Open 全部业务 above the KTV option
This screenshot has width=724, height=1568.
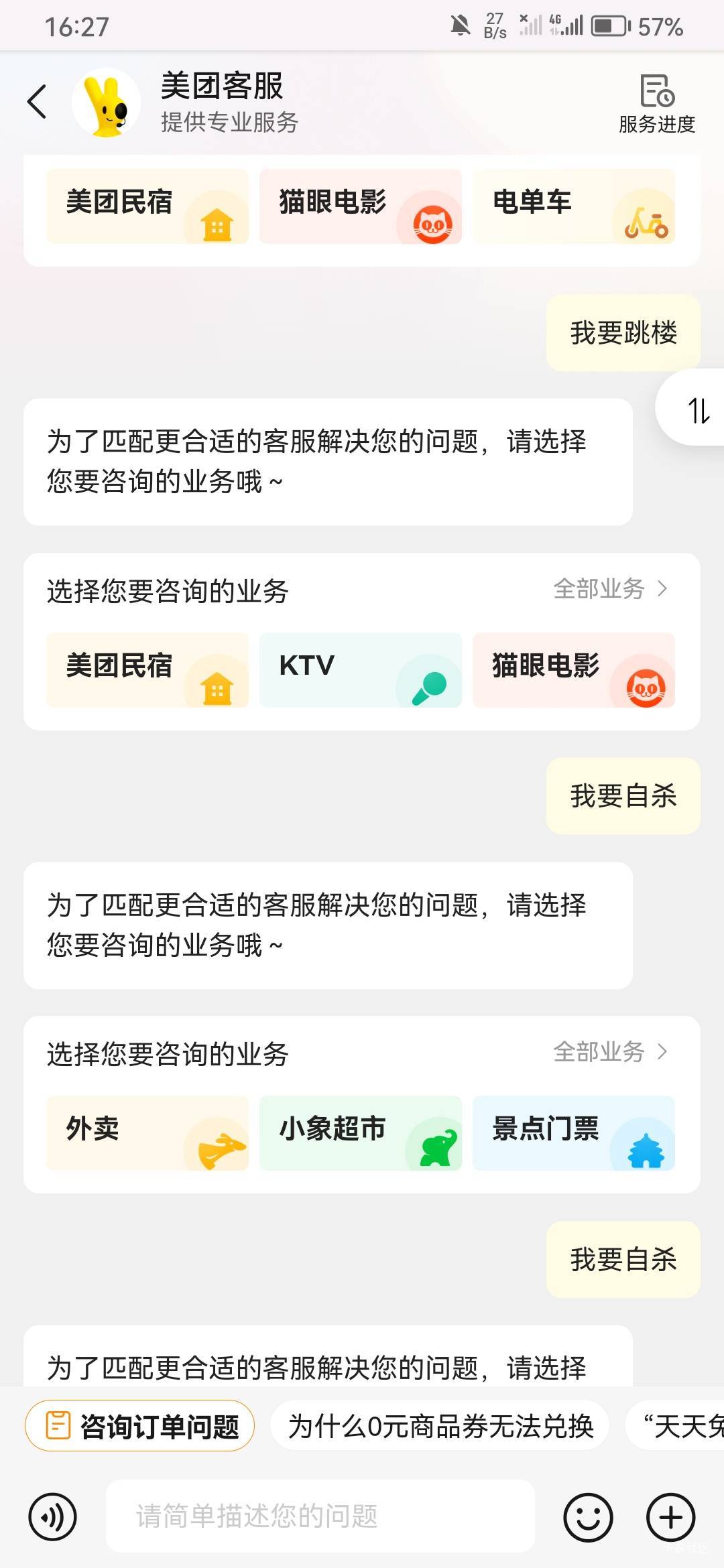pyautogui.click(x=611, y=588)
